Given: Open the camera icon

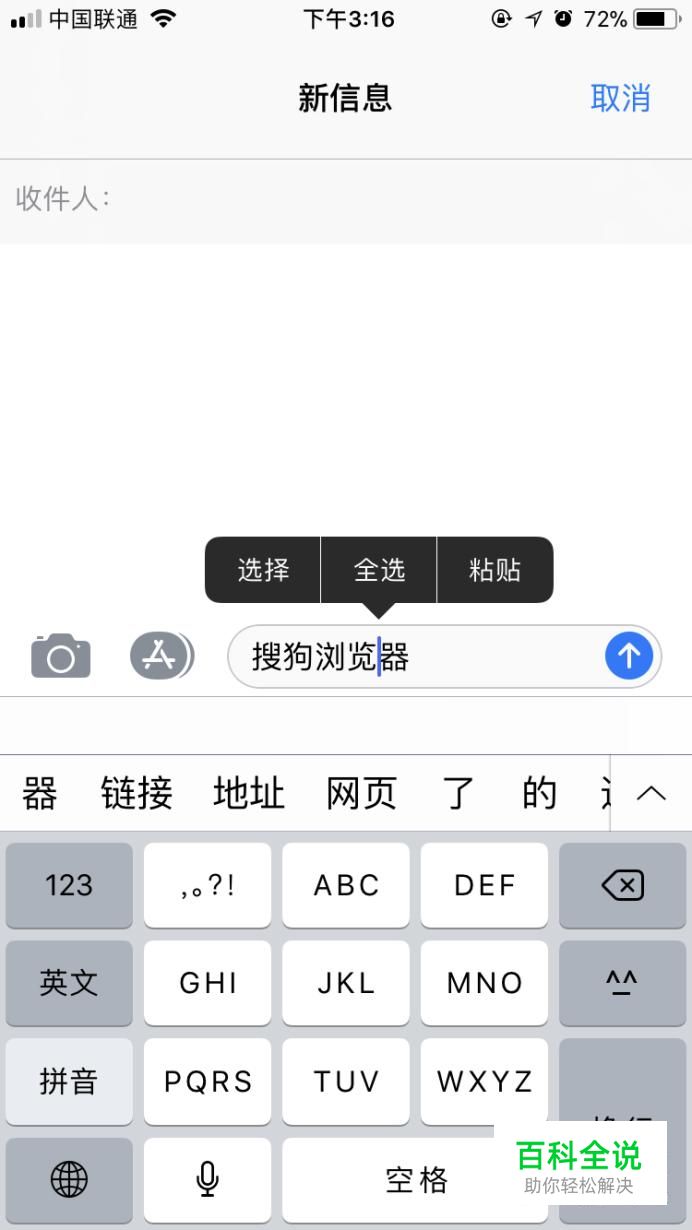Looking at the screenshot, I should pyautogui.click(x=61, y=657).
